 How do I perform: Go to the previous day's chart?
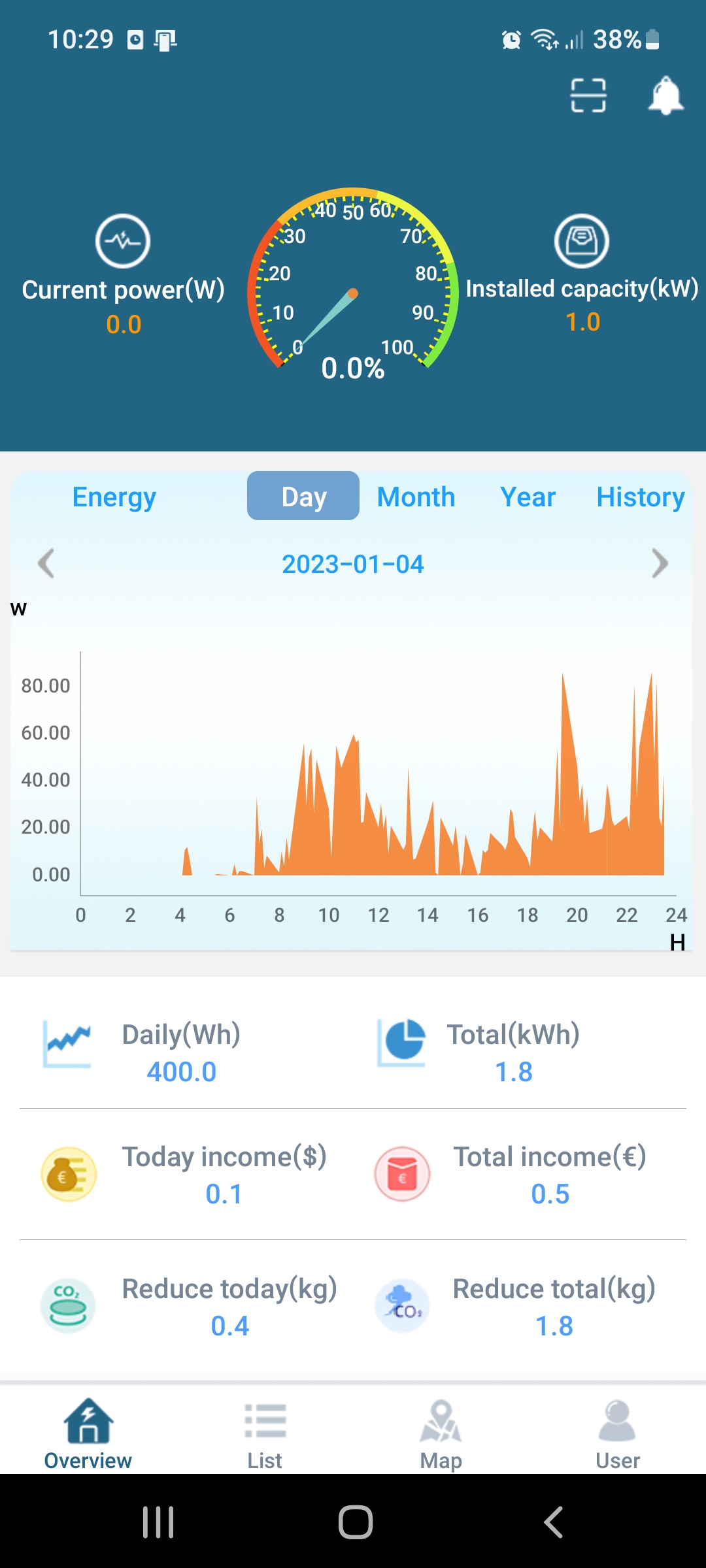point(46,563)
